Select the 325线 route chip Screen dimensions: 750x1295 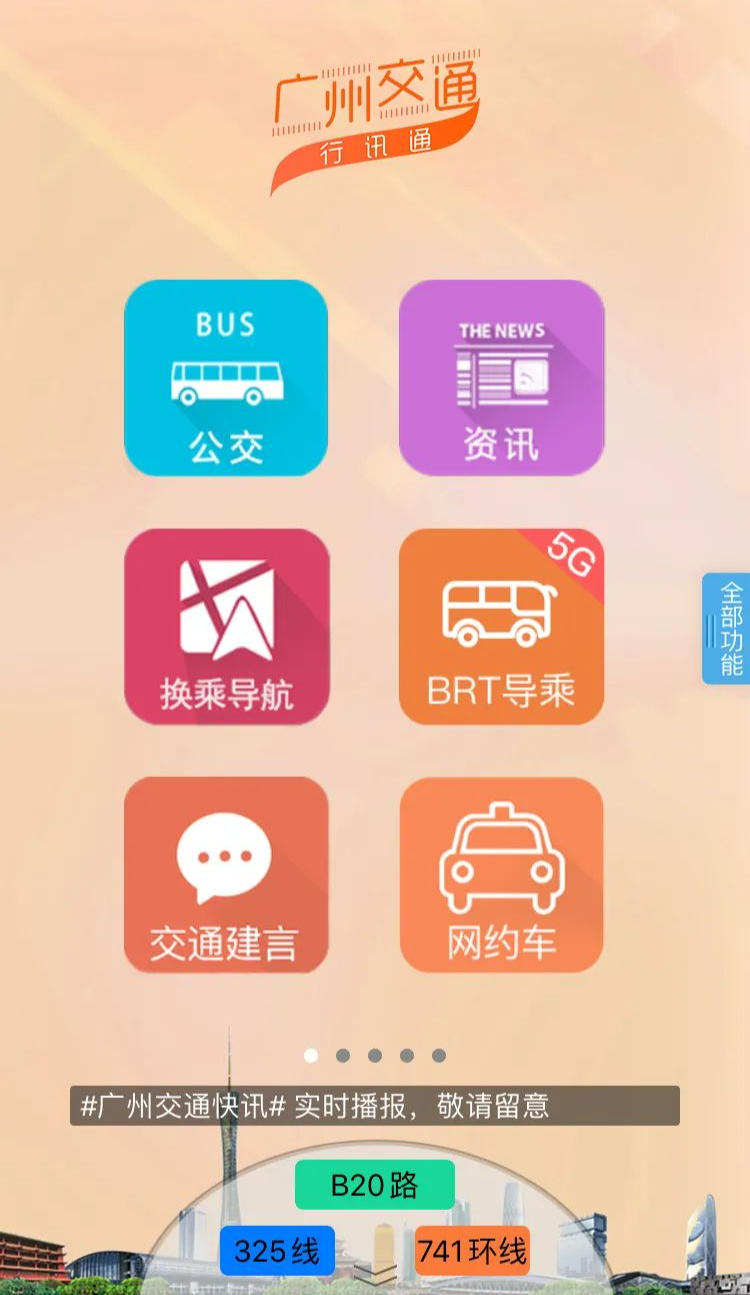click(277, 1251)
